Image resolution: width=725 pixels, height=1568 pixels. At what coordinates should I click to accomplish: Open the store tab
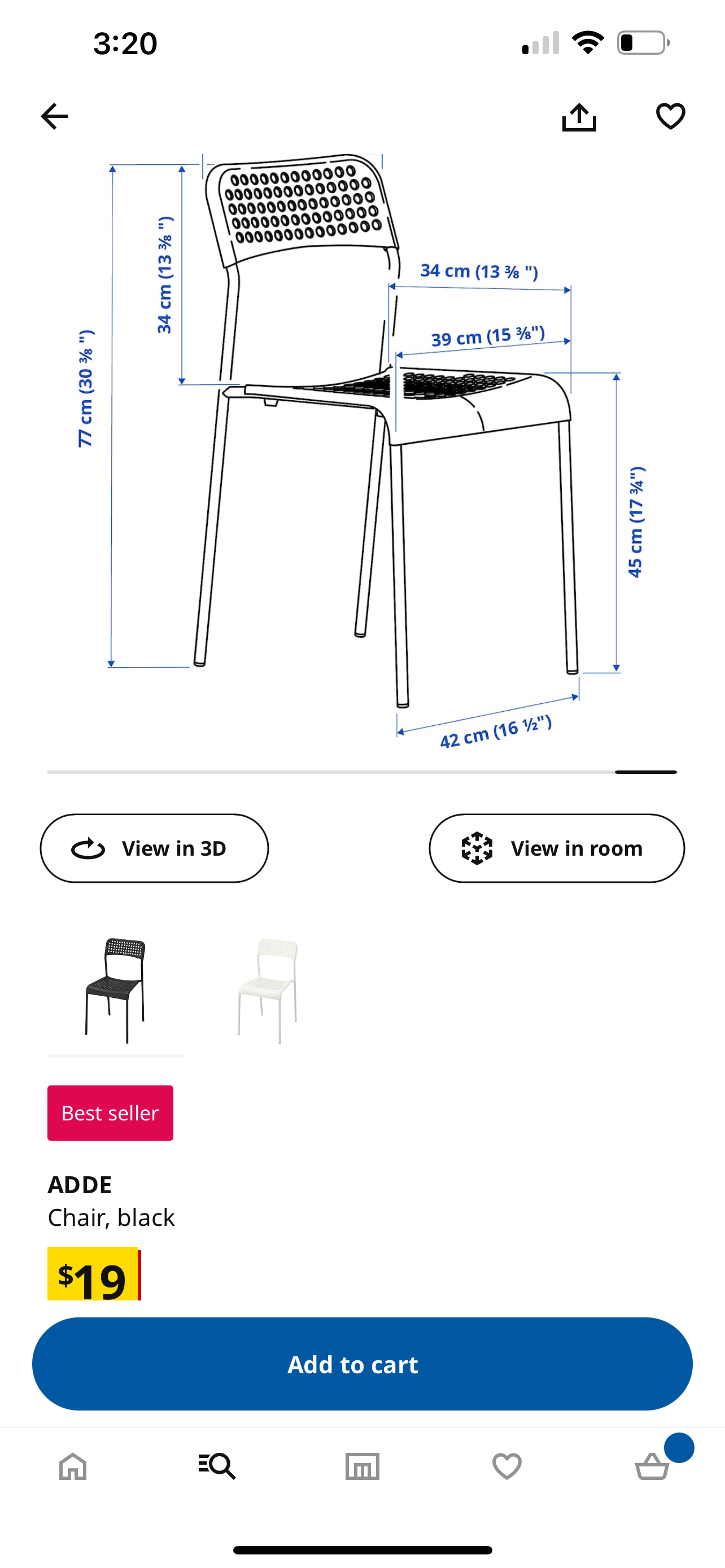(362, 1466)
